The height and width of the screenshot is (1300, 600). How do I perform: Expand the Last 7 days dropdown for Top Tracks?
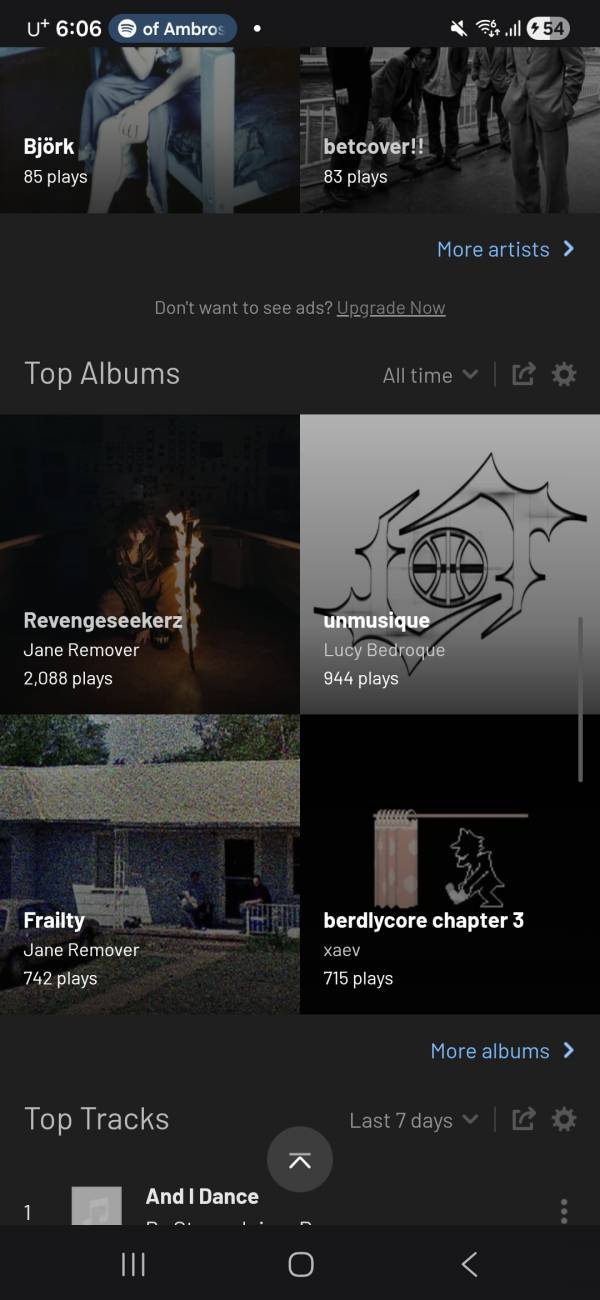pos(413,1121)
